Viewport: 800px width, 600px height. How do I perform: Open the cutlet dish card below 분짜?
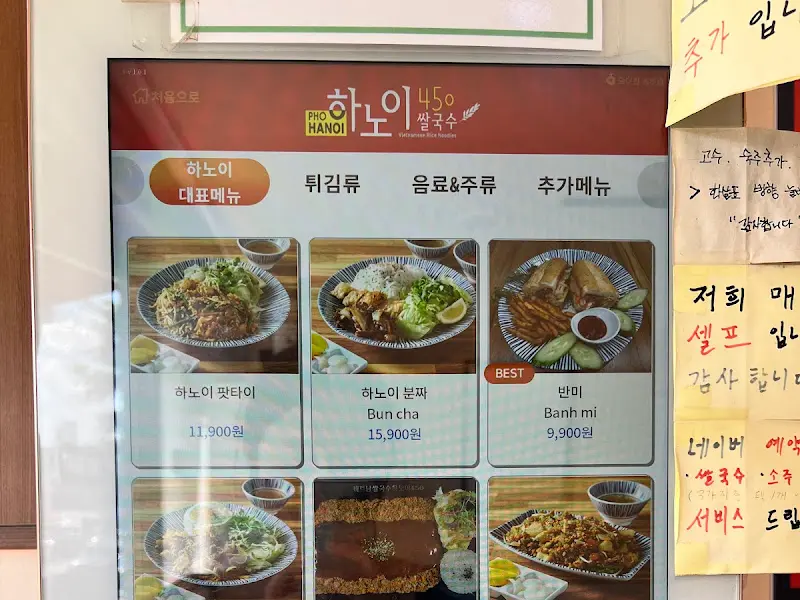click(x=394, y=538)
